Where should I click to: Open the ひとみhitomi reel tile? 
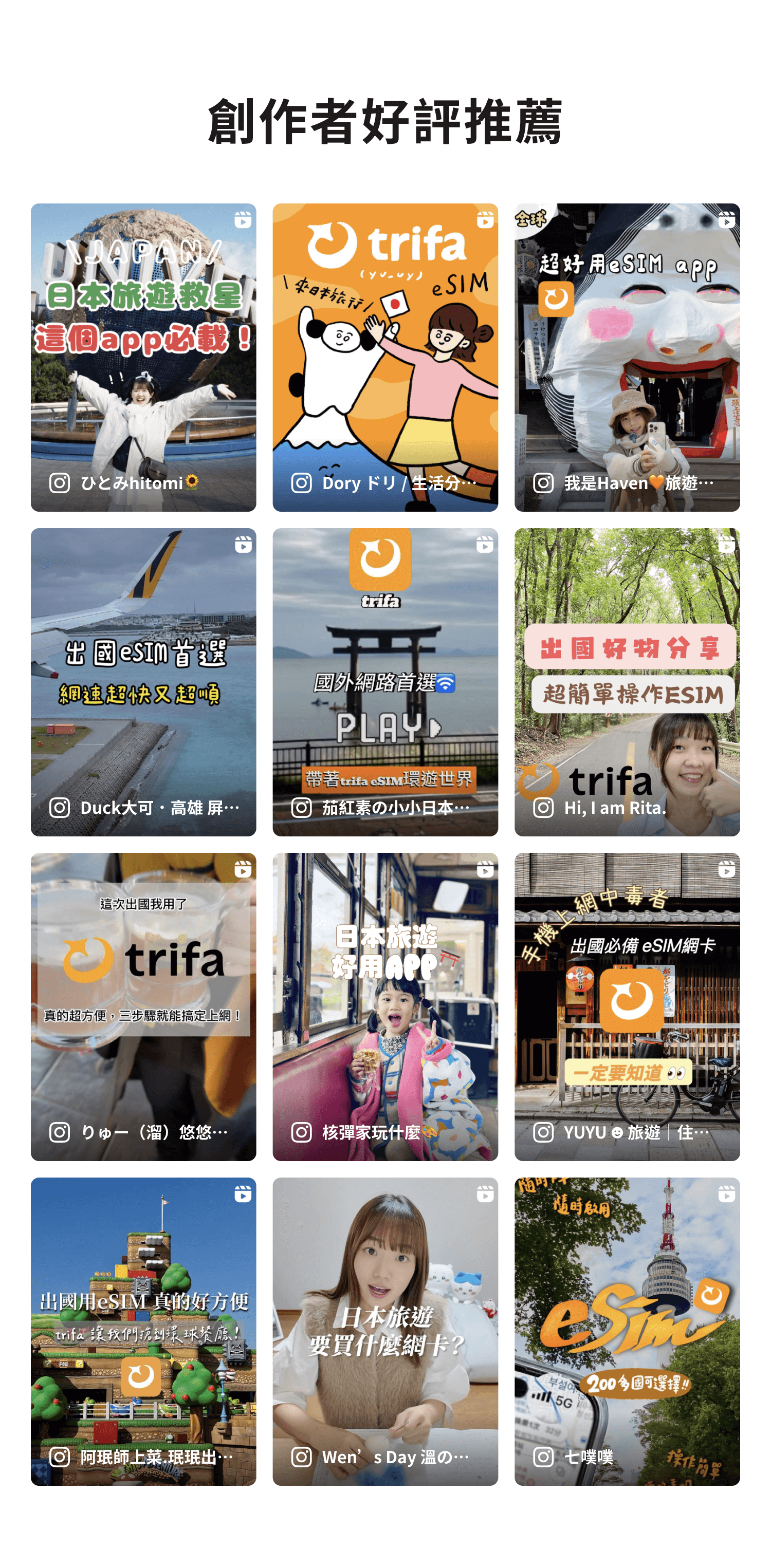pos(143,357)
